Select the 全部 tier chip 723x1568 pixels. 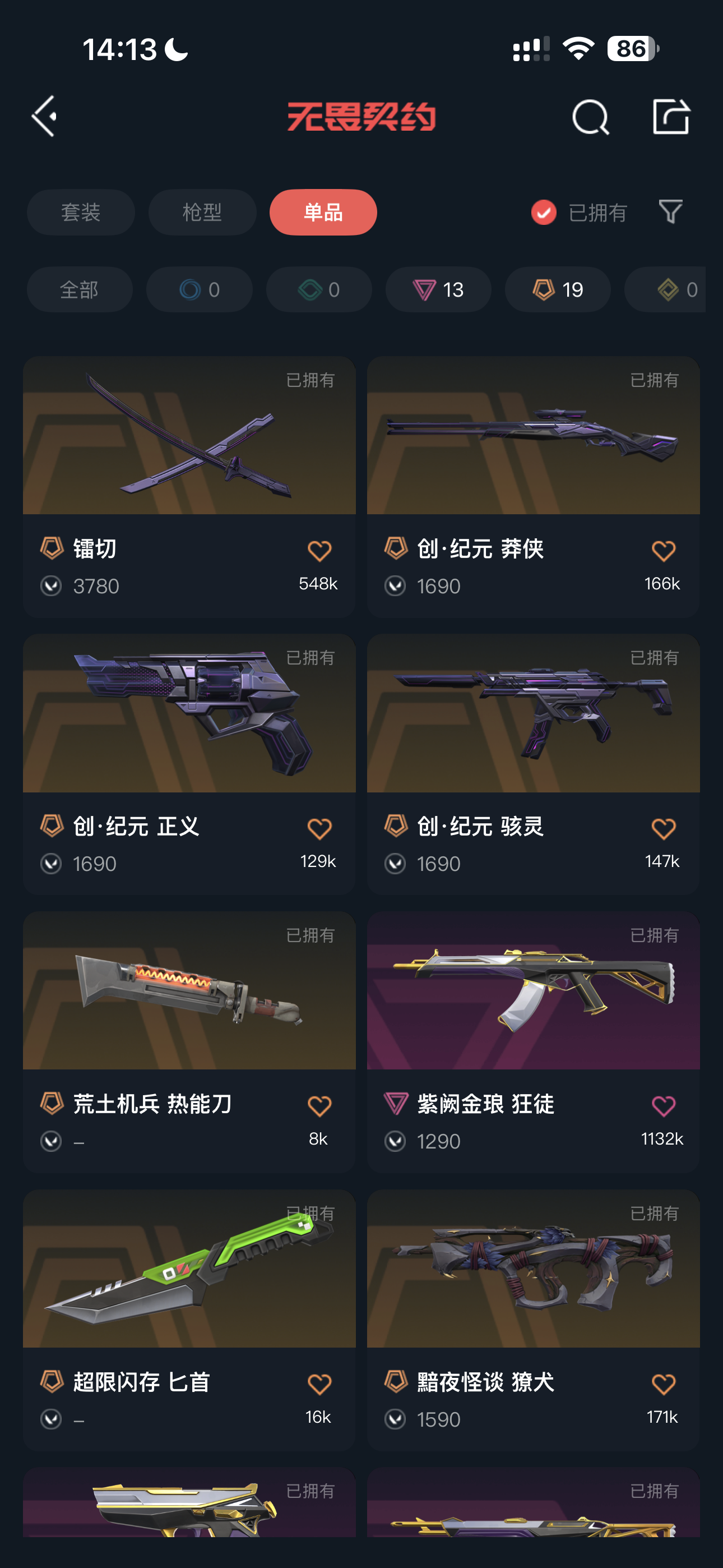(x=79, y=290)
